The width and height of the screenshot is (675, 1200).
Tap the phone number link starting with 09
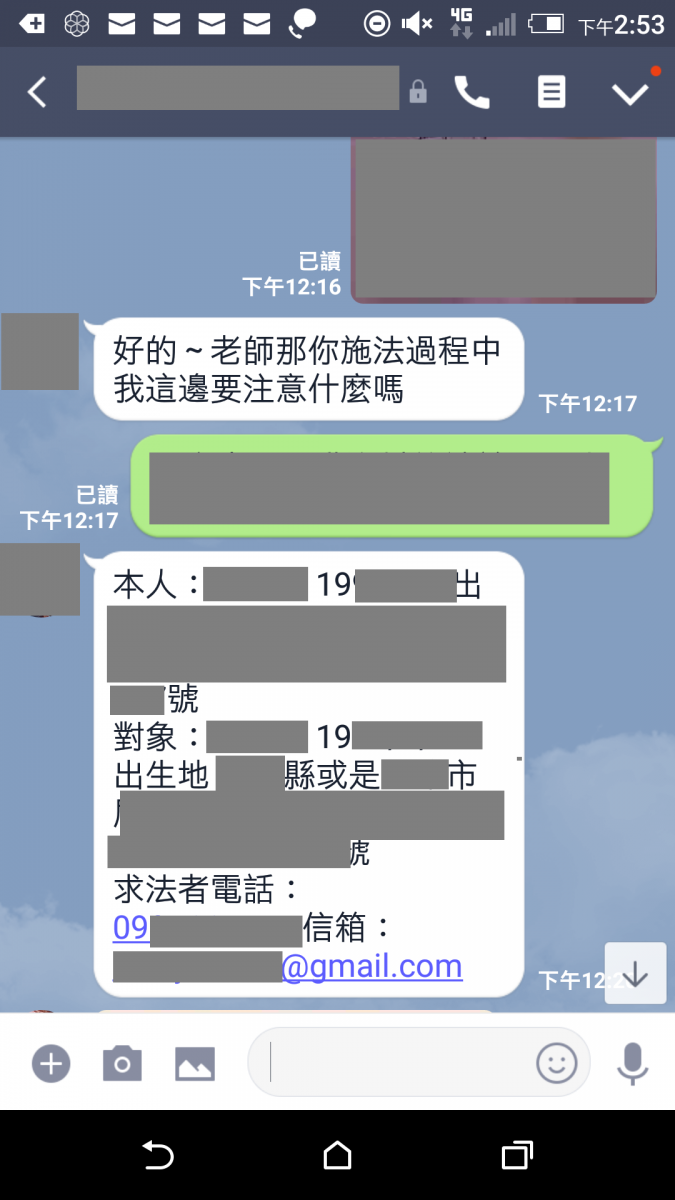[x=131, y=928]
